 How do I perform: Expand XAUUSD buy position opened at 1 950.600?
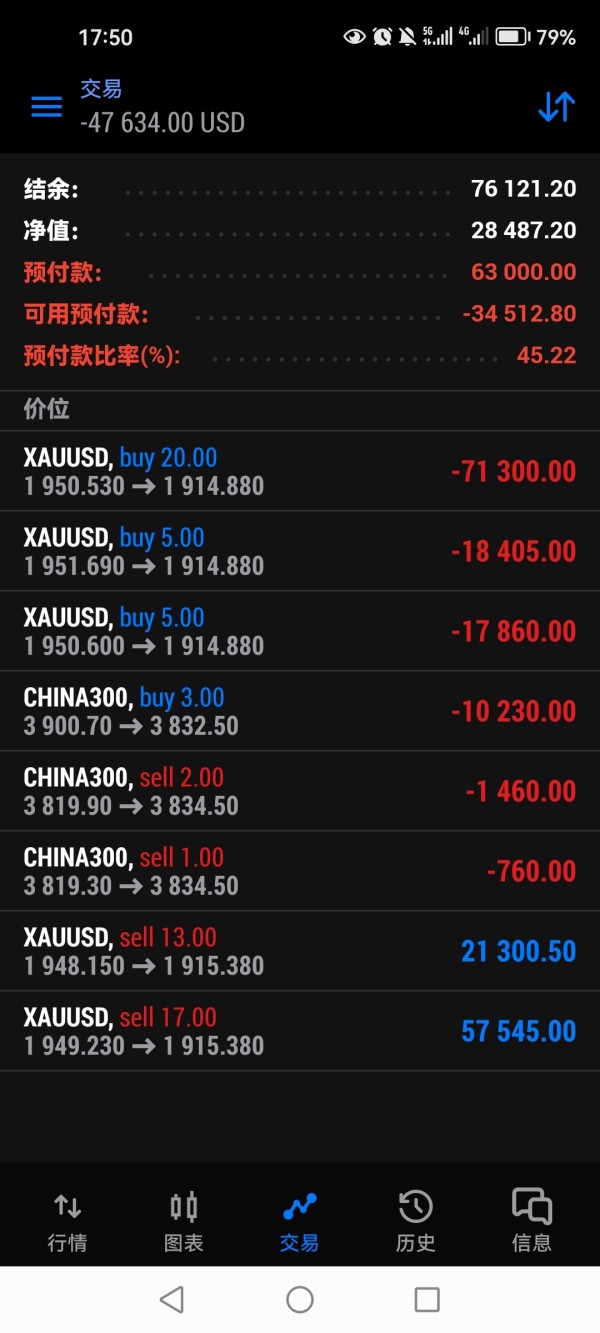point(300,632)
